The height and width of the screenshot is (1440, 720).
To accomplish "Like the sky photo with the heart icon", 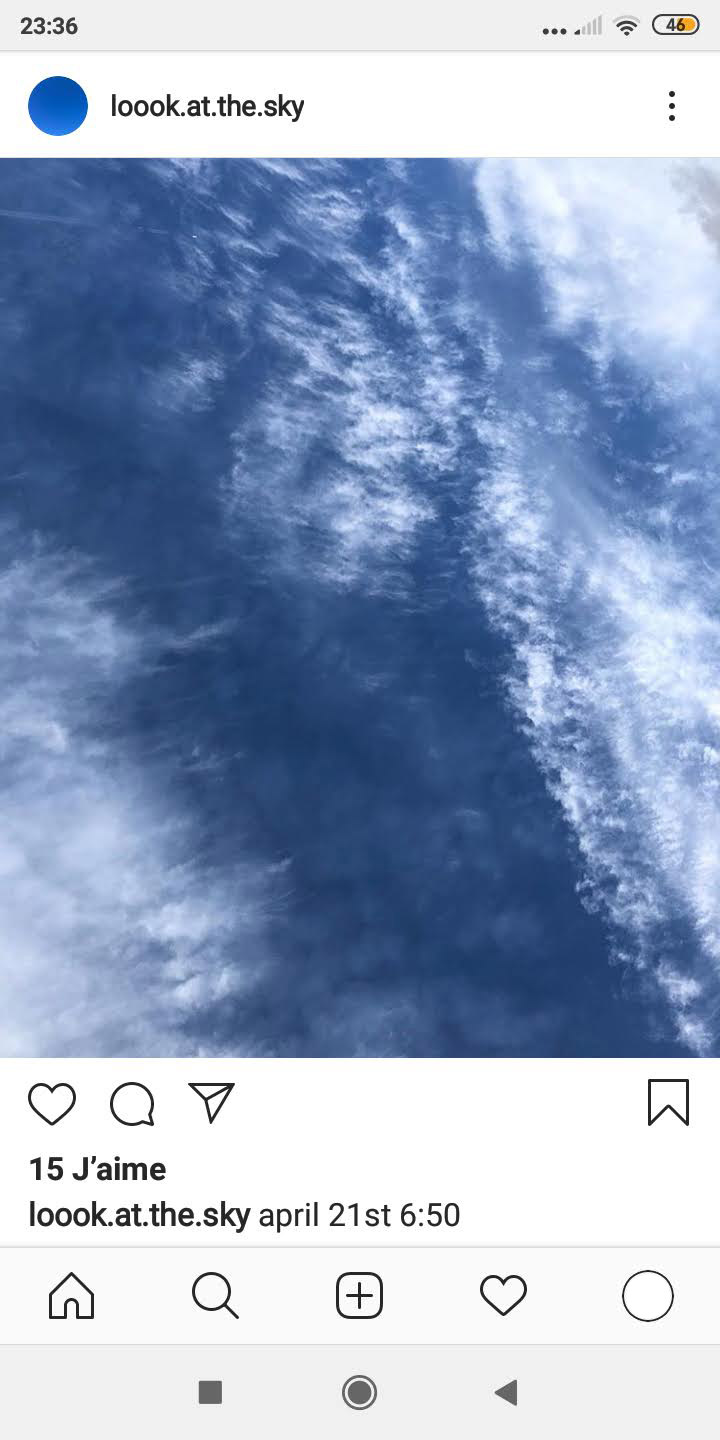I will coord(52,1104).
